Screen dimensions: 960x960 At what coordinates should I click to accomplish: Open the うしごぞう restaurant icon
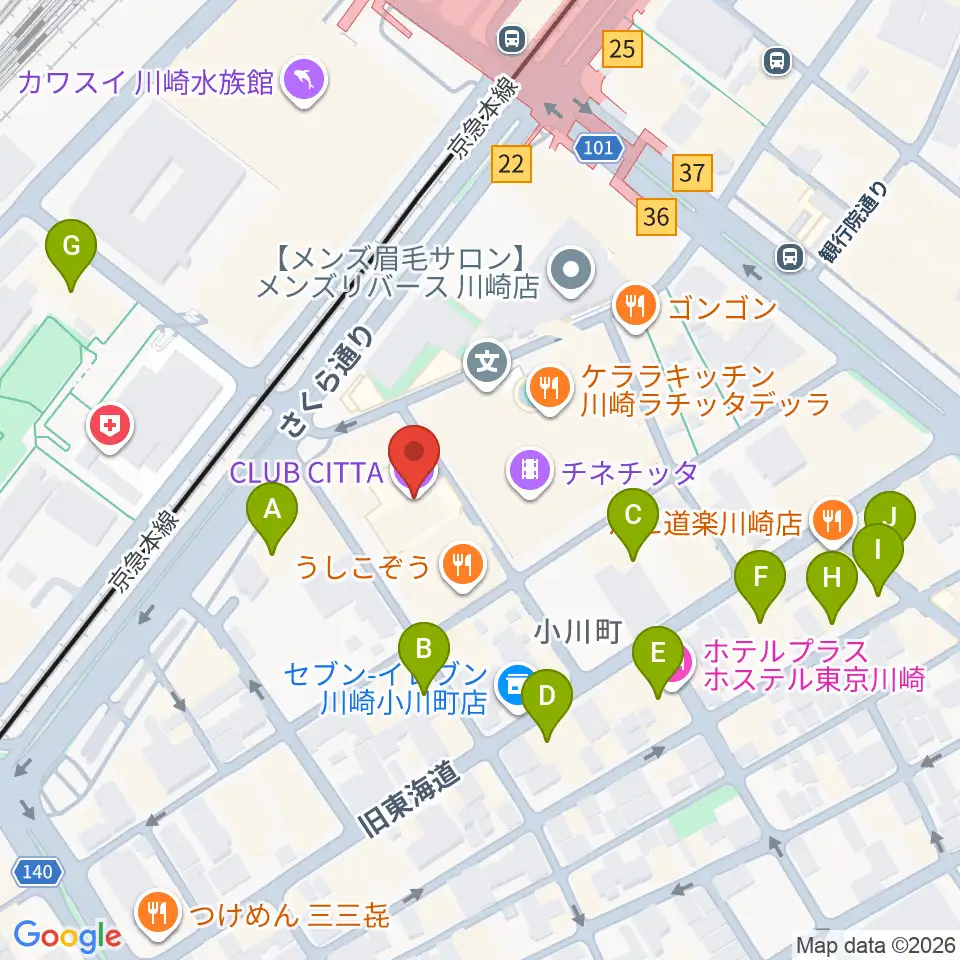(x=463, y=567)
